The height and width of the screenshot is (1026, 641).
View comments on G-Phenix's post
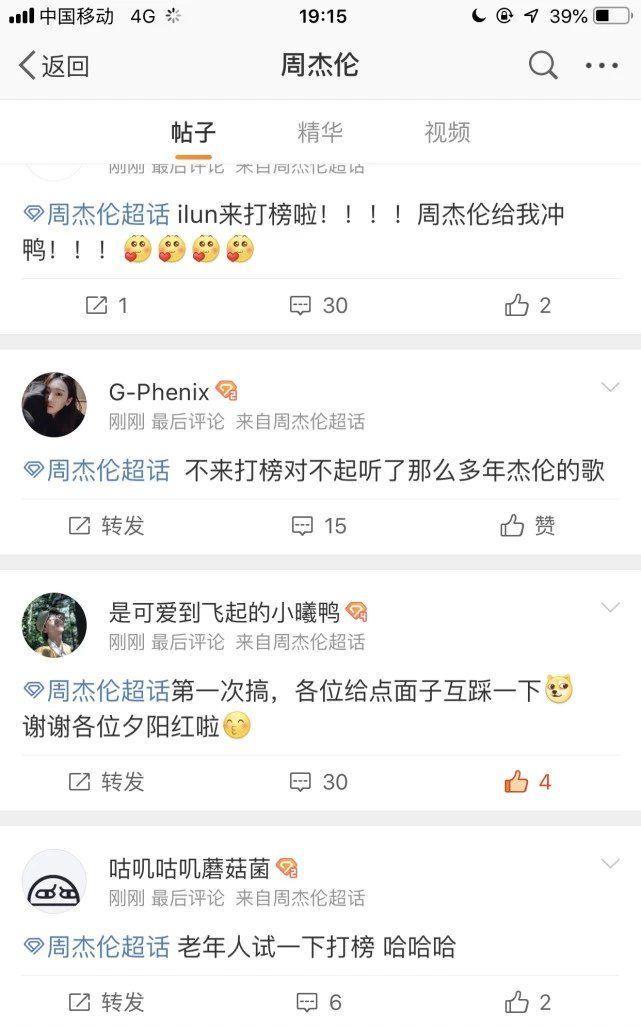(x=319, y=526)
